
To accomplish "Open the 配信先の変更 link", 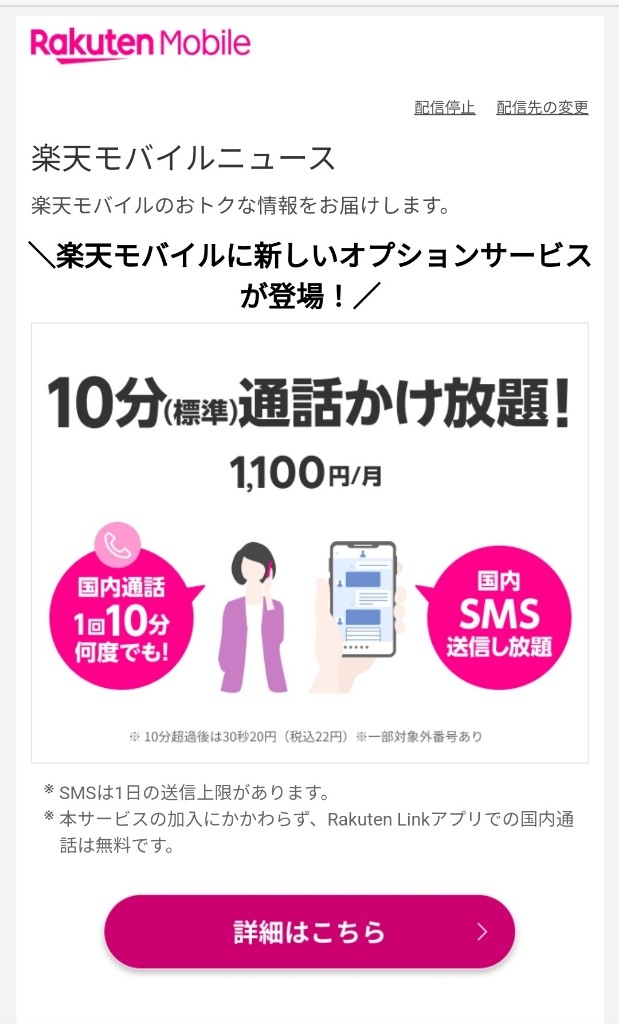I will coord(542,107).
